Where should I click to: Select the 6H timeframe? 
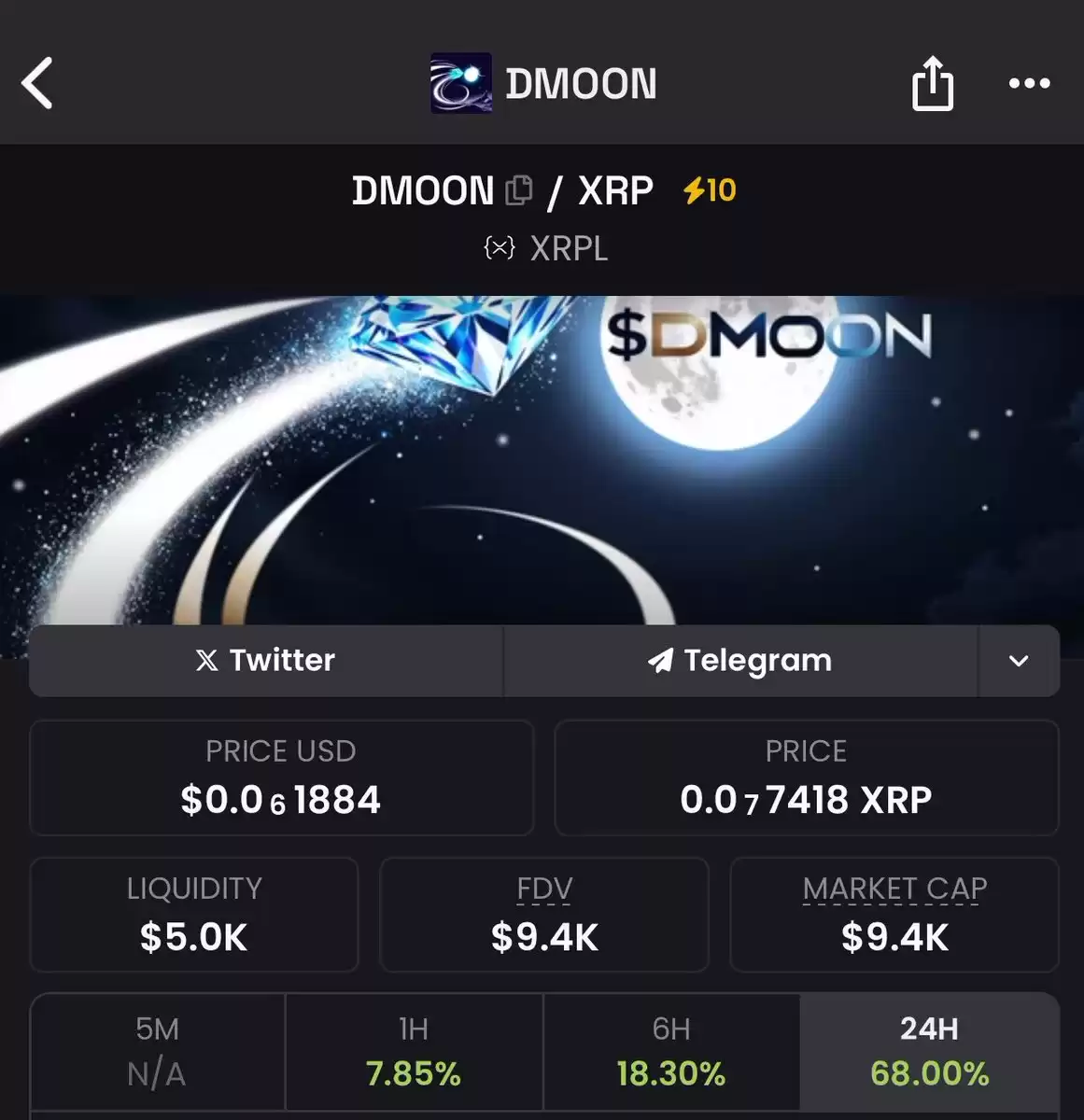[671, 1051]
